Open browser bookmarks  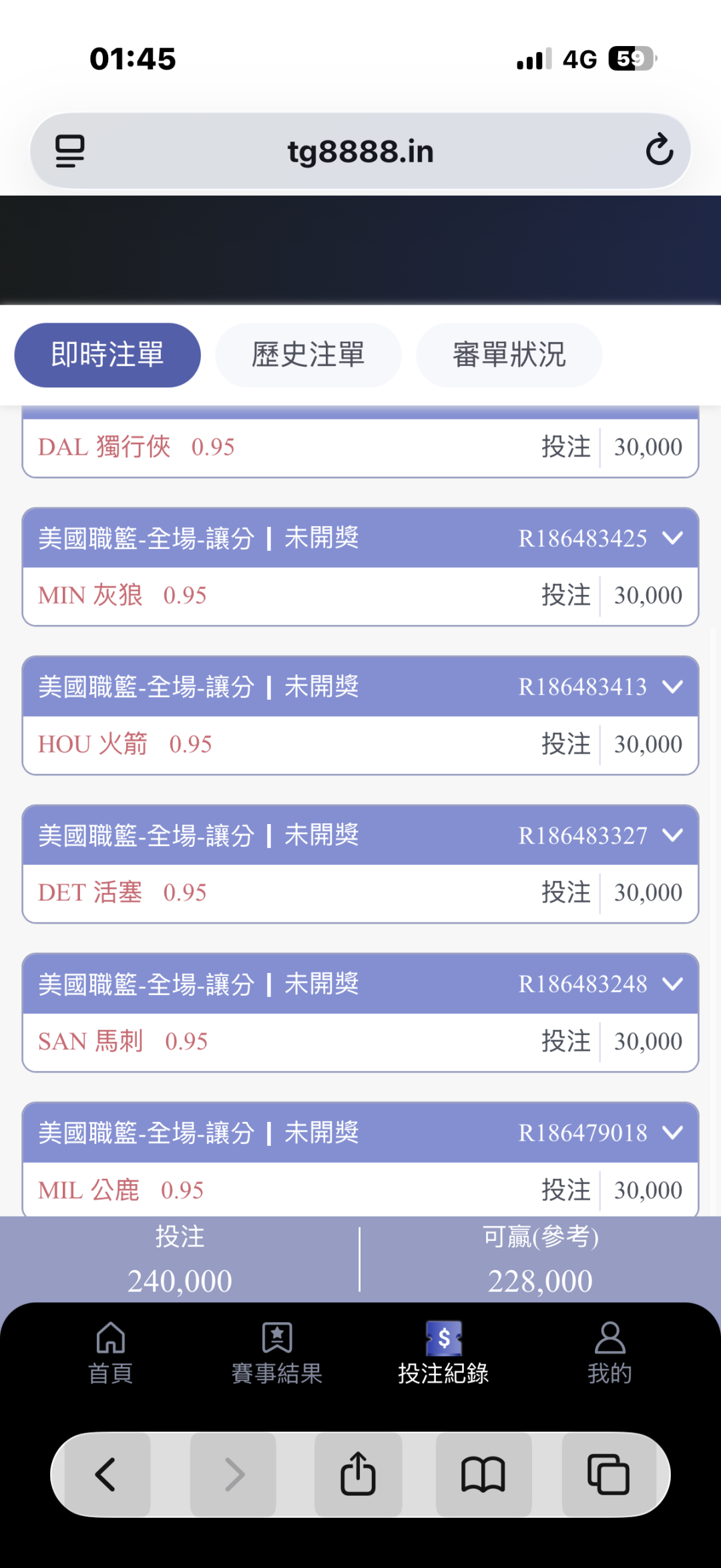(x=483, y=1474)
